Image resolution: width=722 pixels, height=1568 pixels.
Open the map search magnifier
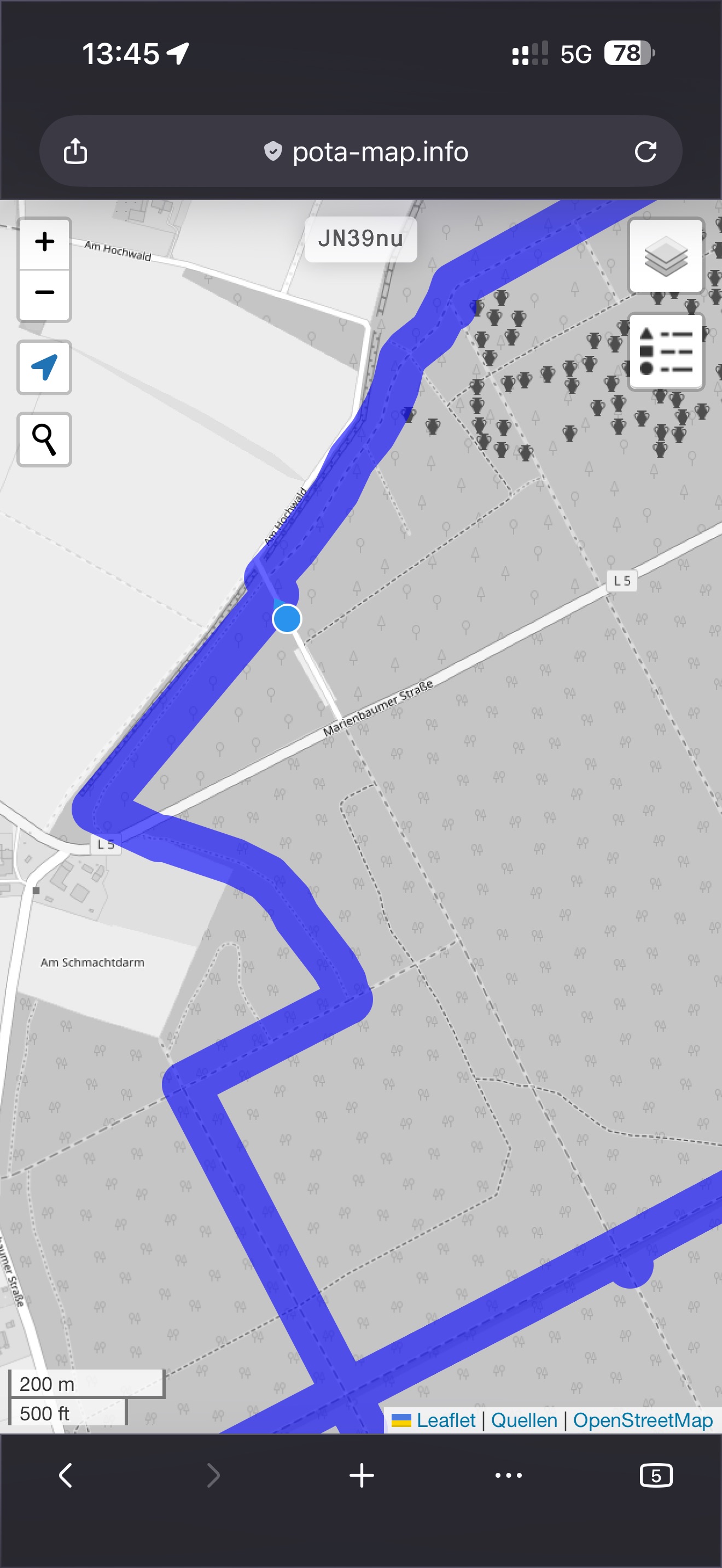(44, 440)
